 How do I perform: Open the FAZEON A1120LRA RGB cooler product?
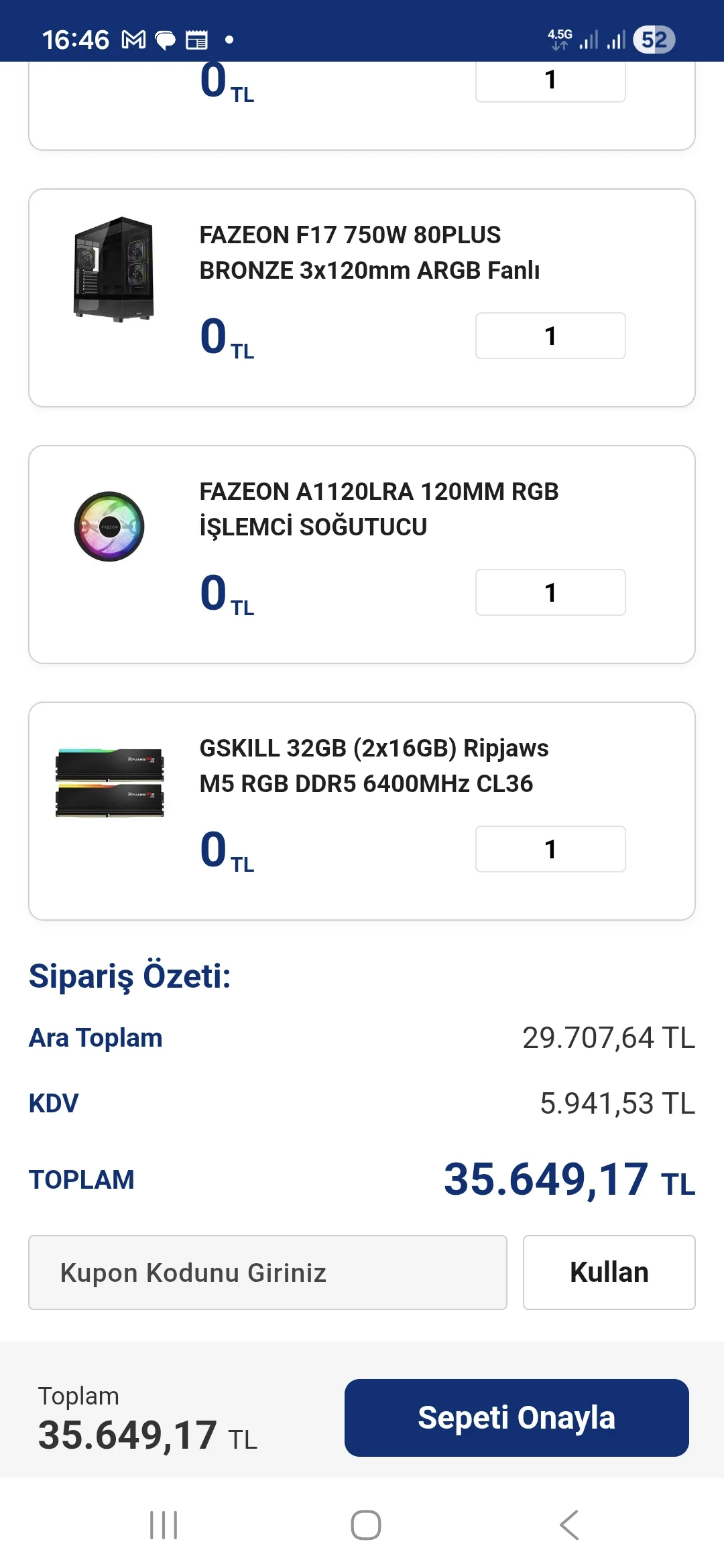pos(379,509)
